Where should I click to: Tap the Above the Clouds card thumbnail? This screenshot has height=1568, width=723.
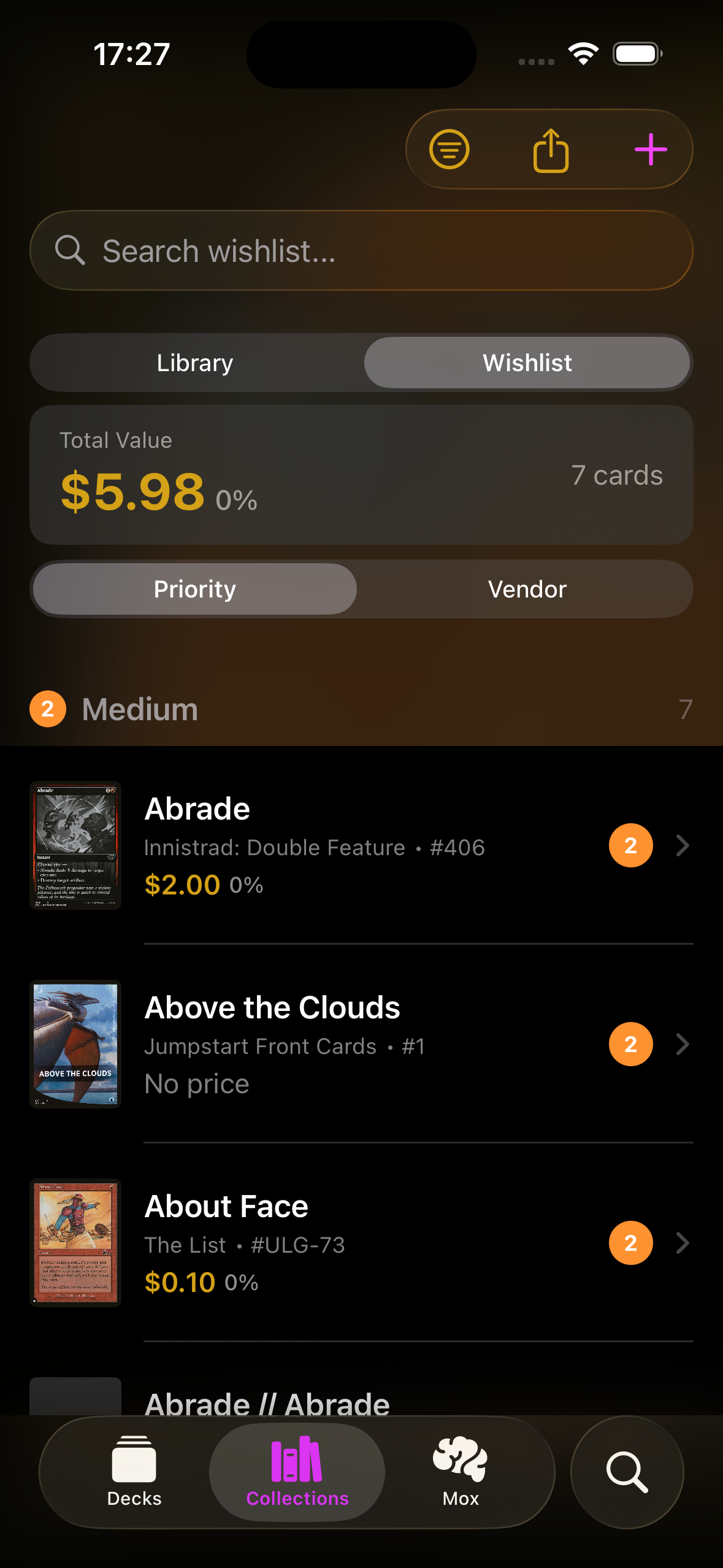pyautogui.click(x=75, y=1044)
